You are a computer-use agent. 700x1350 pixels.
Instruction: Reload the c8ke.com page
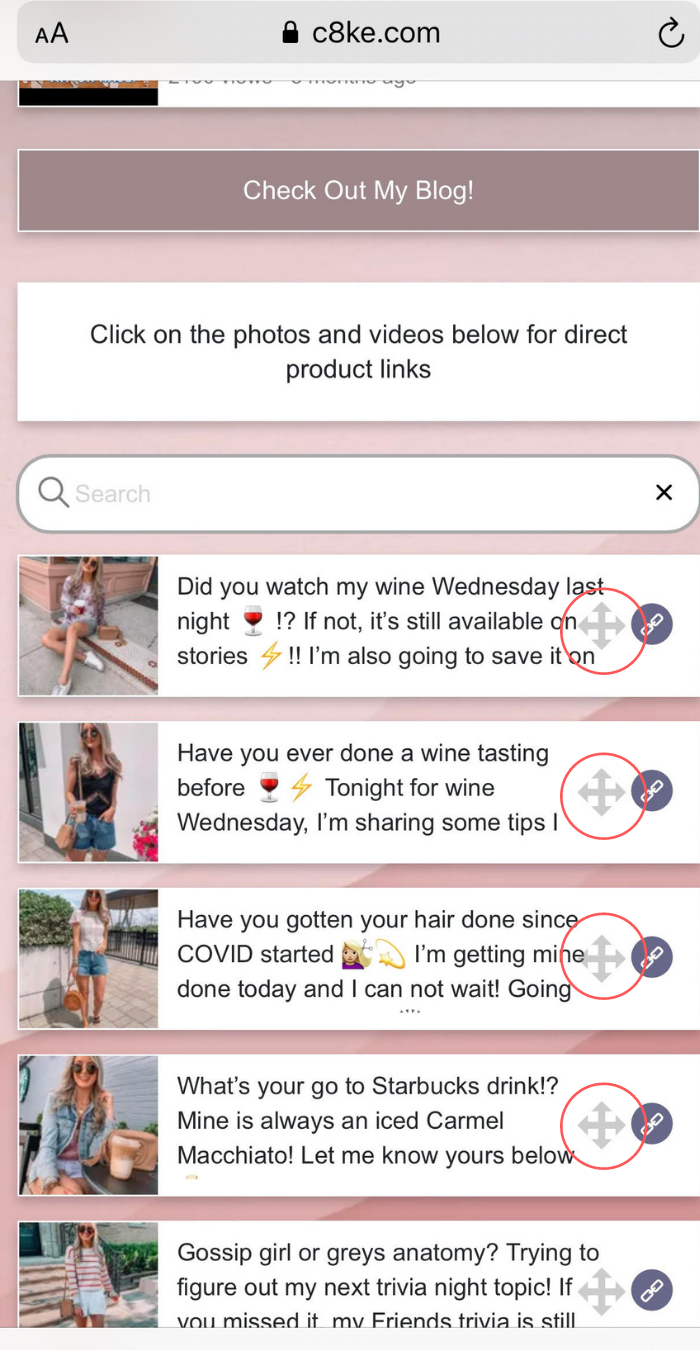(670, 34)
